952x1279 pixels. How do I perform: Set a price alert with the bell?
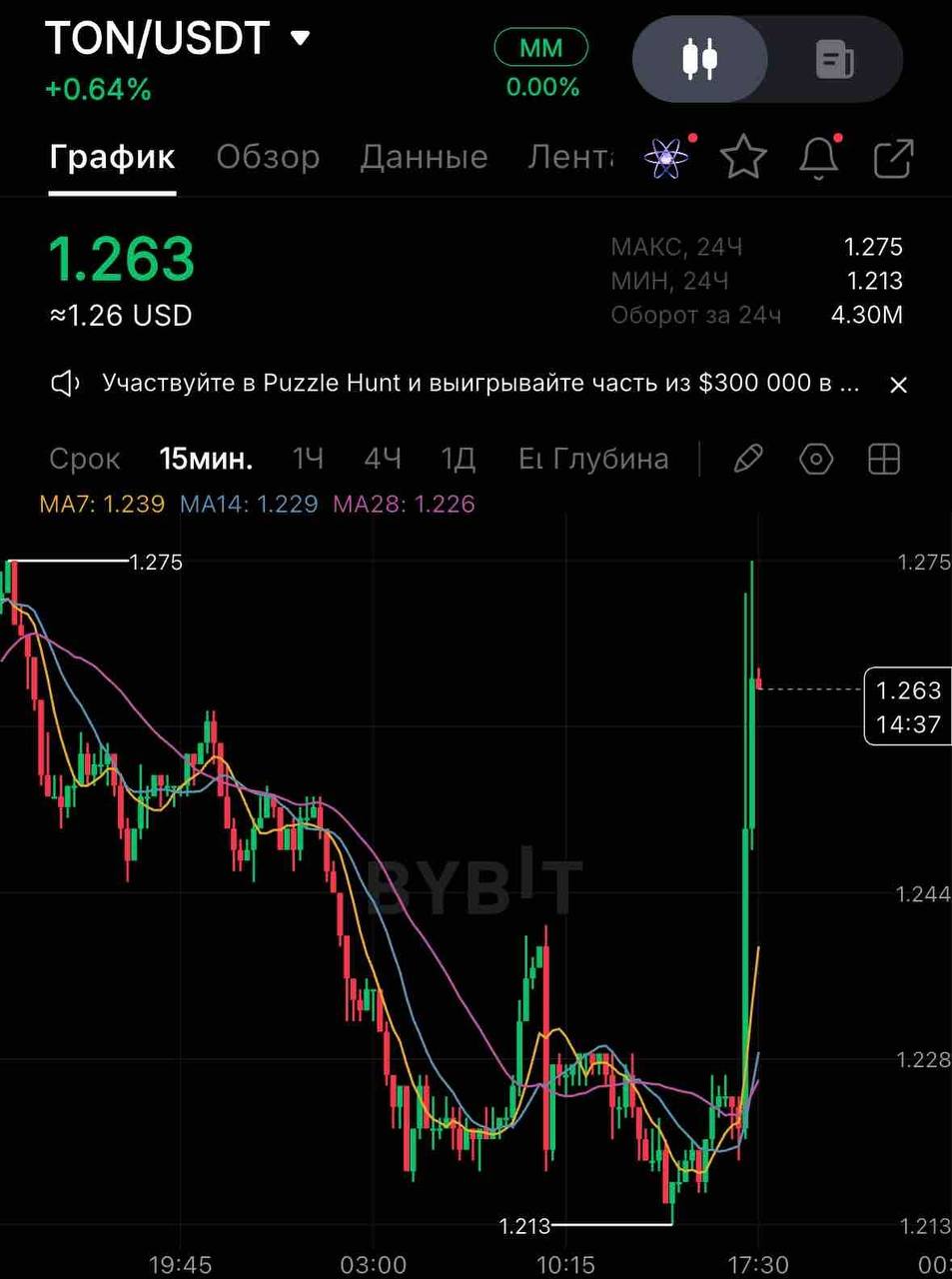click(818, 157)
